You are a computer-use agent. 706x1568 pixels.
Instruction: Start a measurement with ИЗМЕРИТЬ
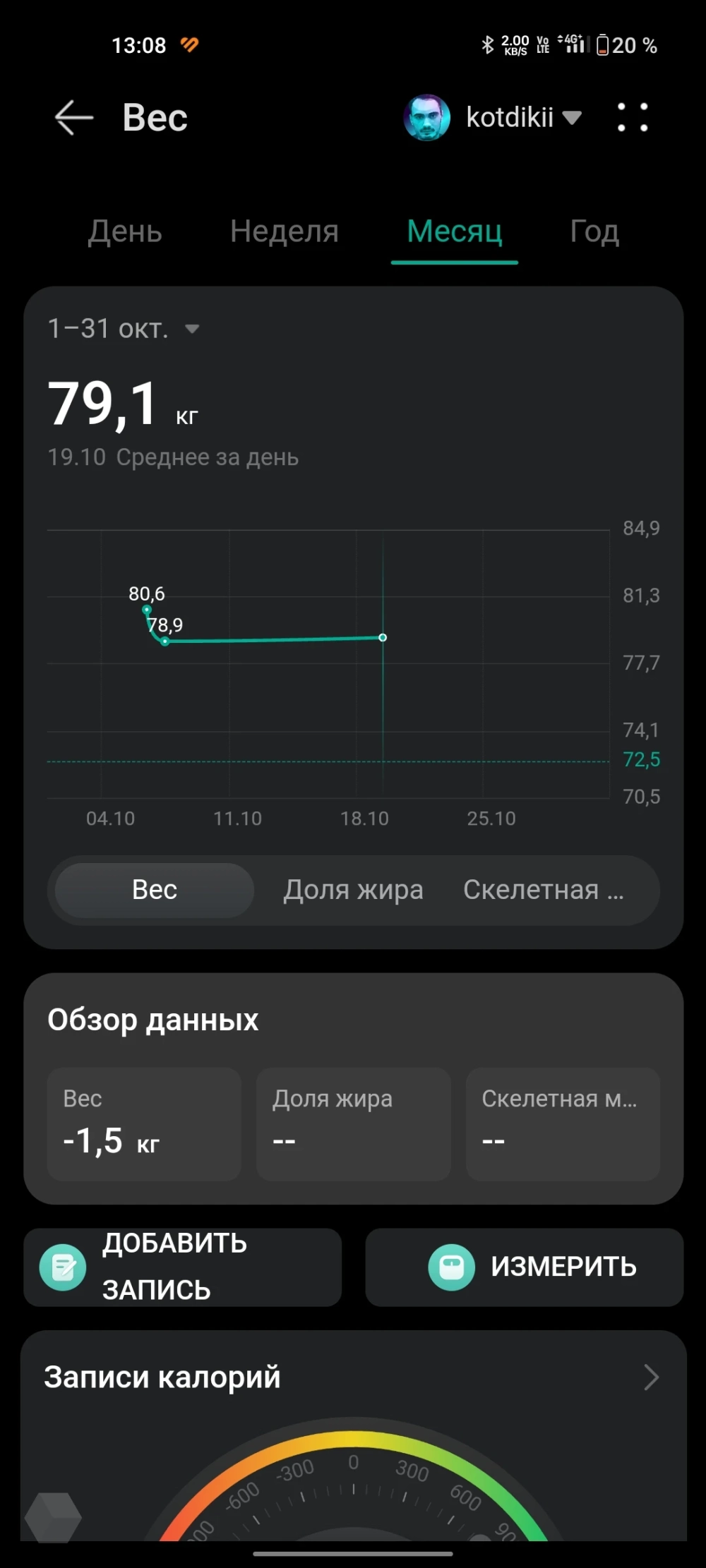[x=524, y=1267]
